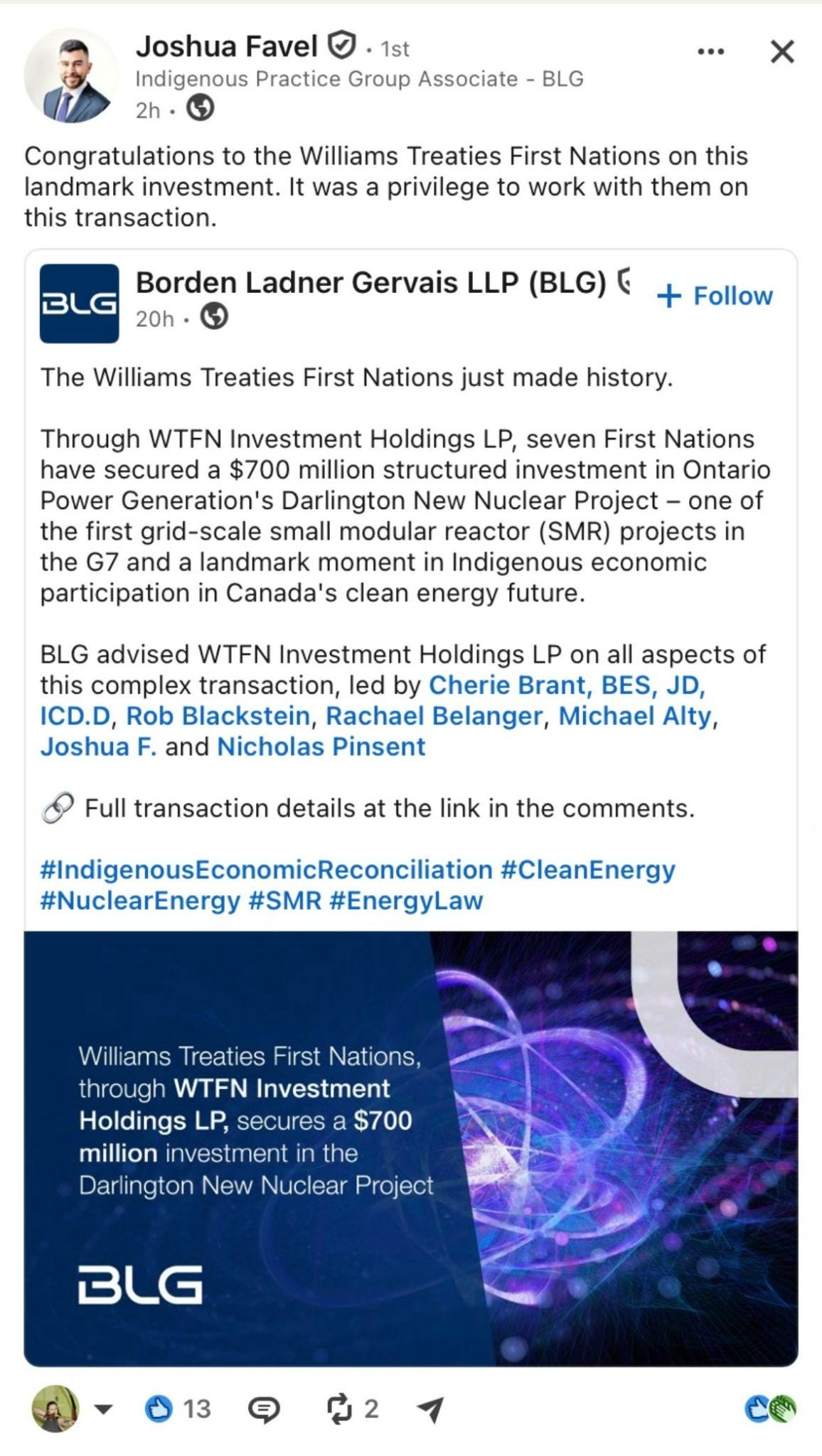This screenshot has height=1456, width=822.
Task: Browse the #CleanEnergy hashtag
Action: click(x=588, y=869)
